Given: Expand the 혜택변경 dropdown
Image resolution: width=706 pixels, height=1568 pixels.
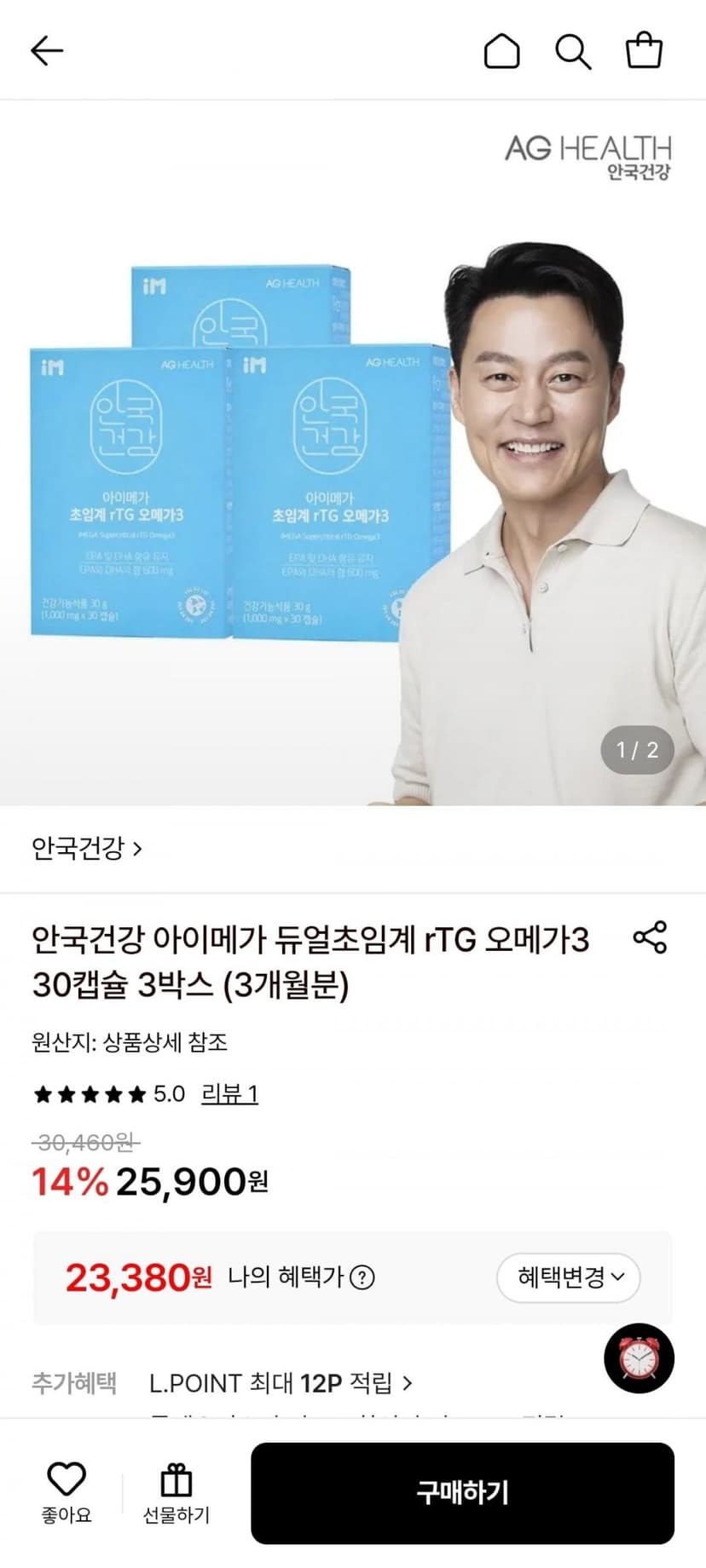Looking at the screenshot, I should point(569,1277).
